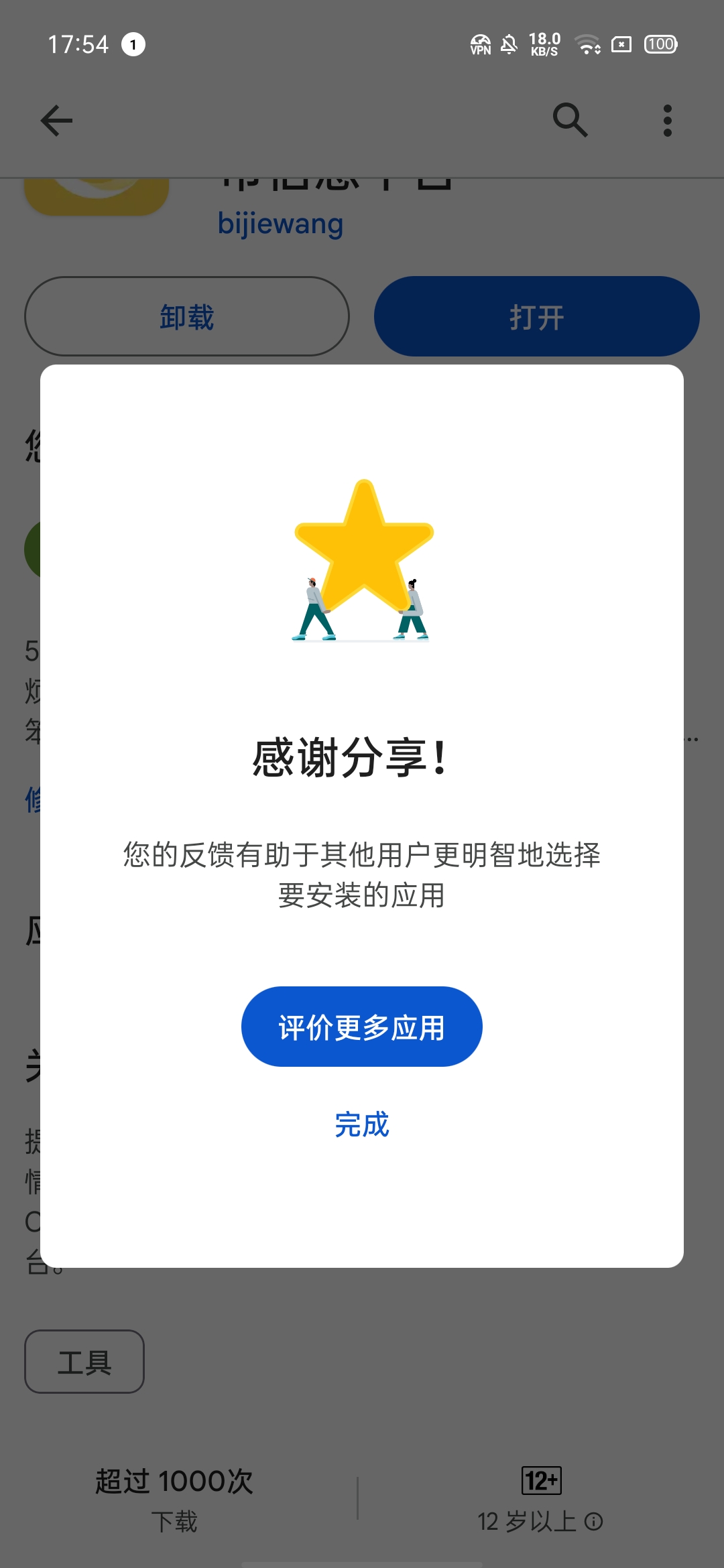Open the three-dot overflow menu
724x1568 pixels.
[667, 121]
